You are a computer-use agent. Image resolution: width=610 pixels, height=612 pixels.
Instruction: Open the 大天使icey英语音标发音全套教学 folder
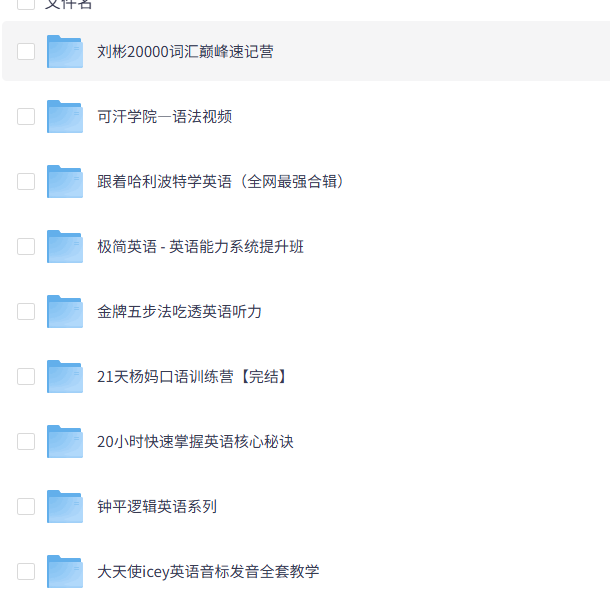[208, 571]
